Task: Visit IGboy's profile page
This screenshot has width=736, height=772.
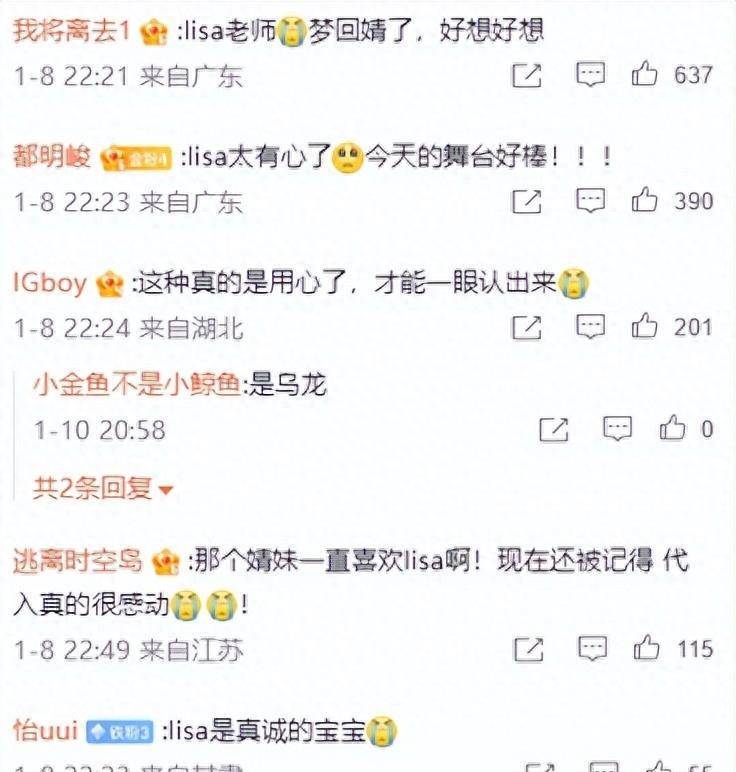Action: click(50, 283)
